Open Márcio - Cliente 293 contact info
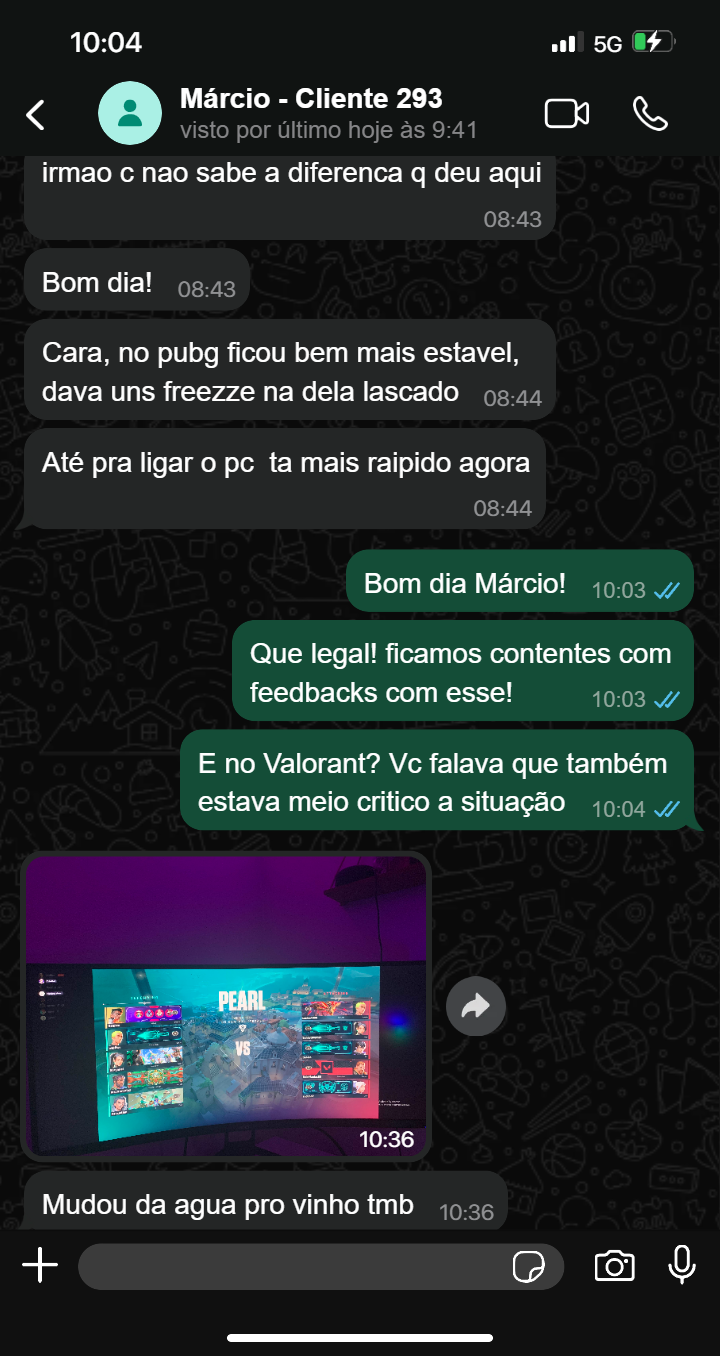The height and width of the screenshot is (1356, 720). coord(311,113)
